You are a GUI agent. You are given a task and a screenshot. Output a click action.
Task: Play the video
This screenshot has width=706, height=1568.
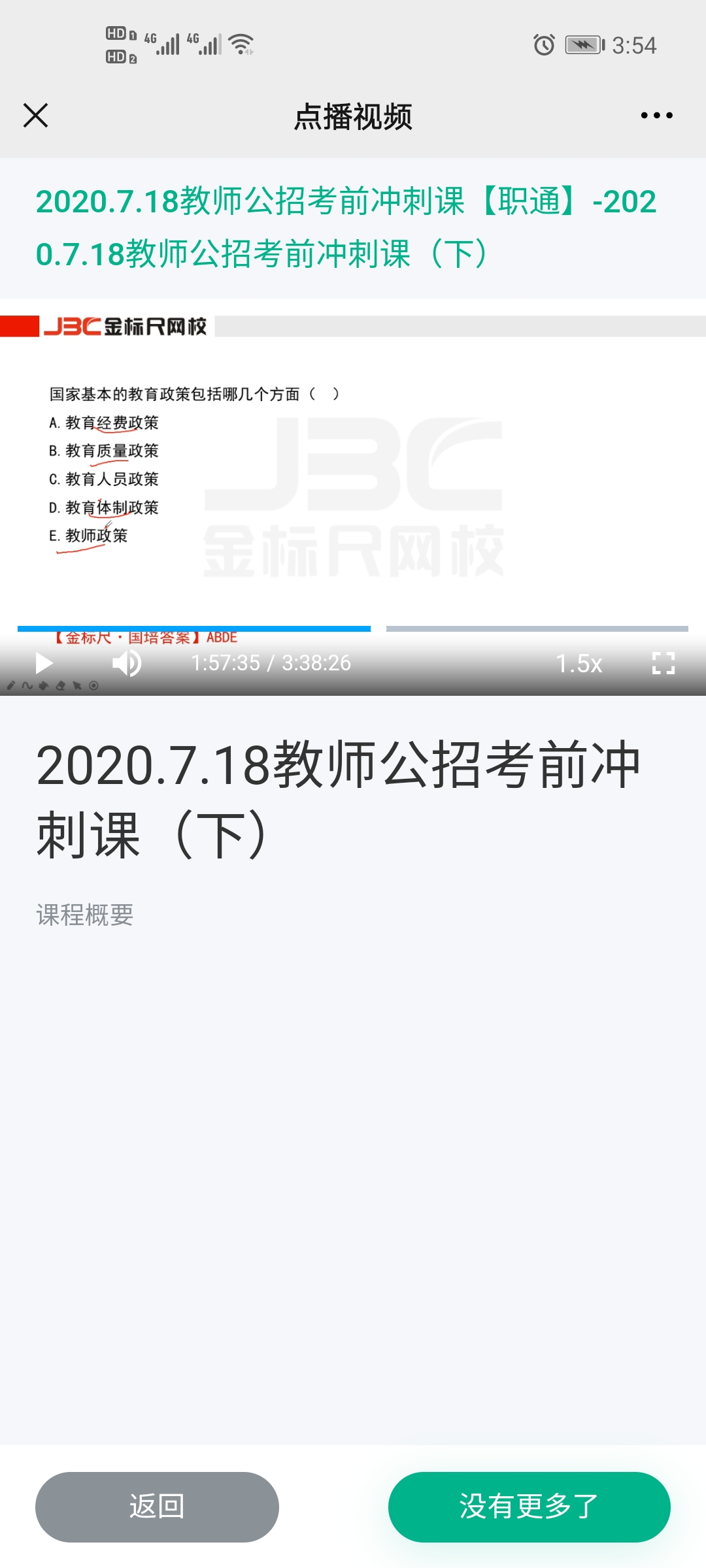(44, 663)
